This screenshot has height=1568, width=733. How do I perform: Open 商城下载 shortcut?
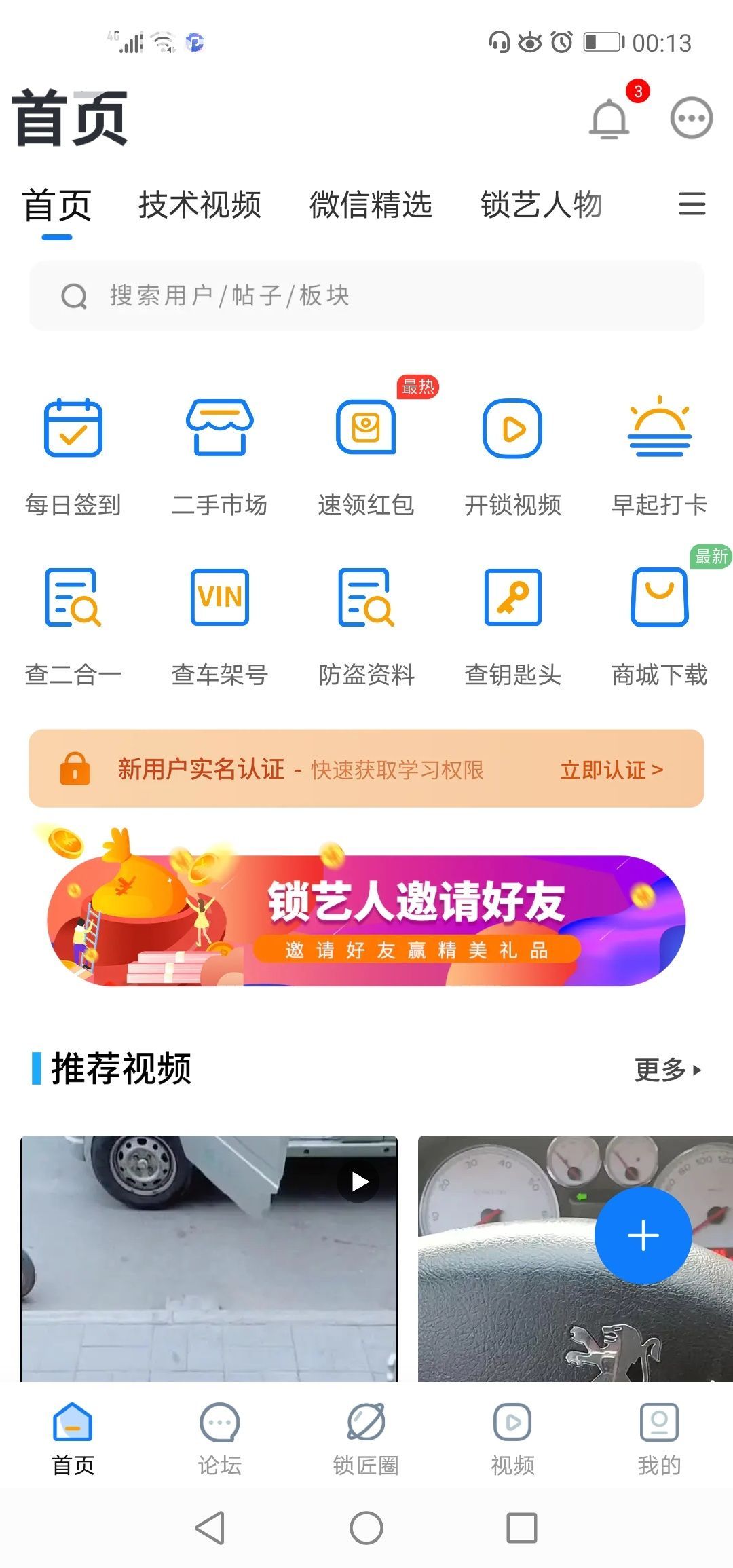pos(659,624)
